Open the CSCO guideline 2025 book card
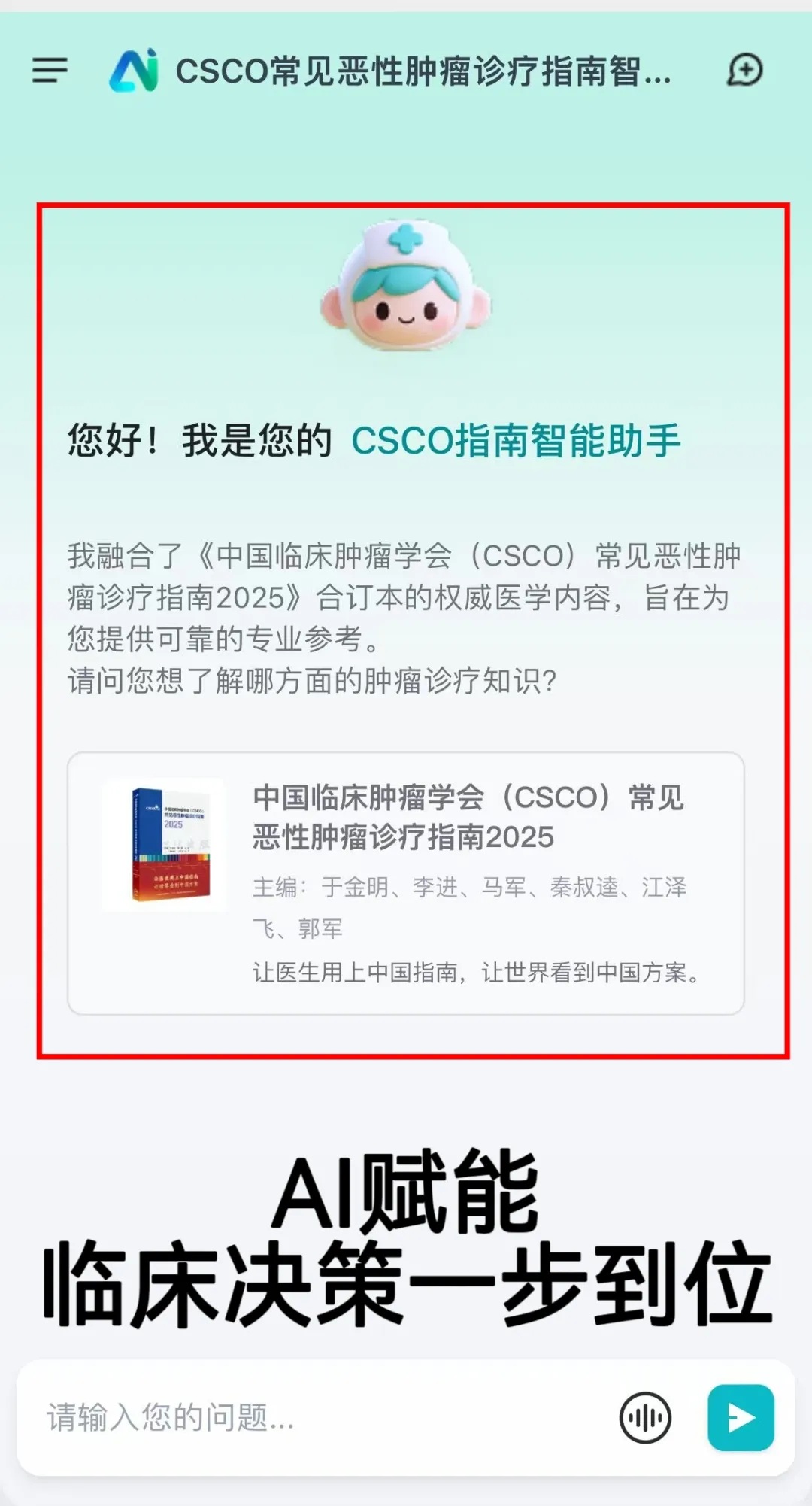Screen dimensions: 812x1506 (x=406, y=883)
